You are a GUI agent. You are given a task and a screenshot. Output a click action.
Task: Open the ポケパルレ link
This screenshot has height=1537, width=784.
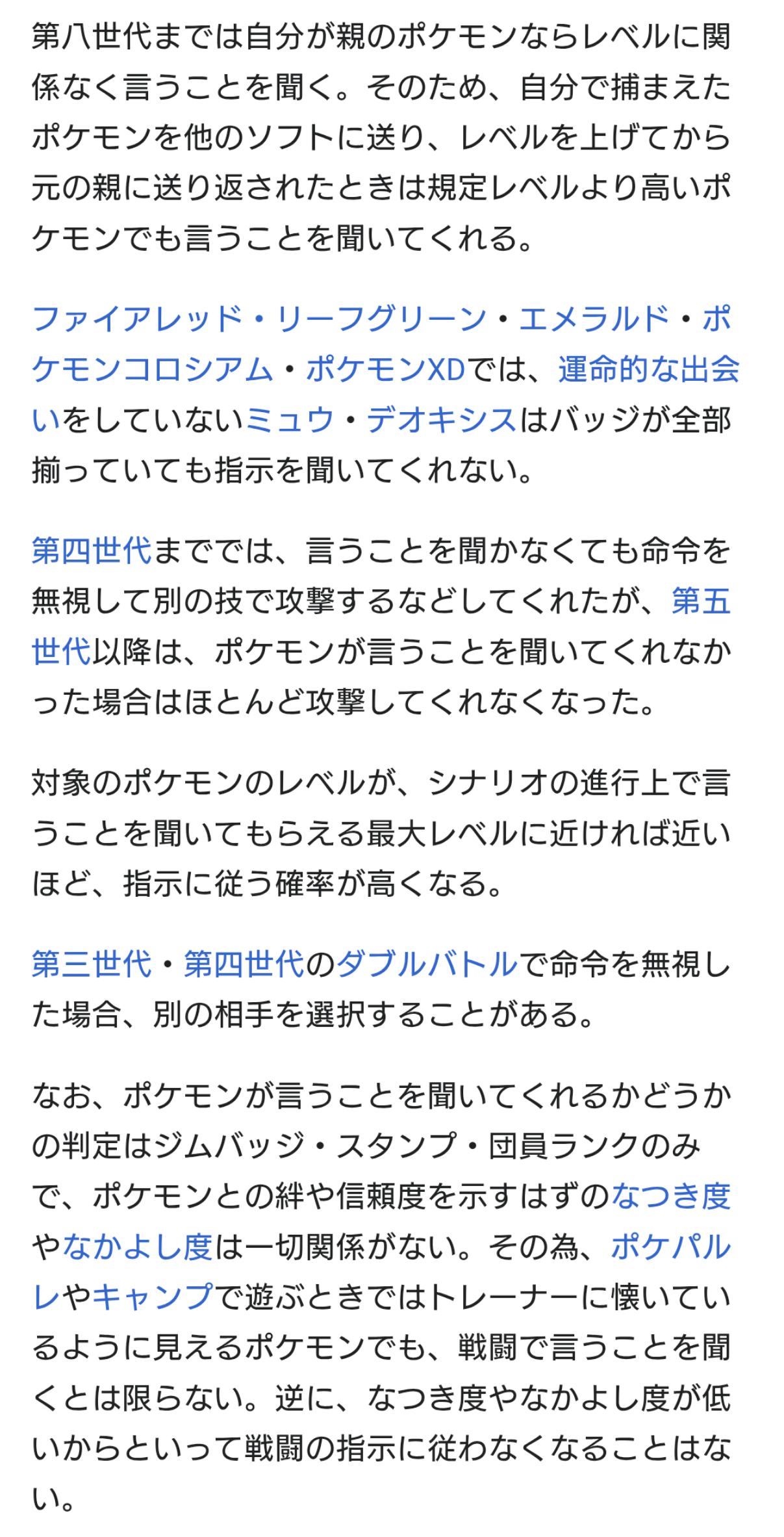(670, 1246)
